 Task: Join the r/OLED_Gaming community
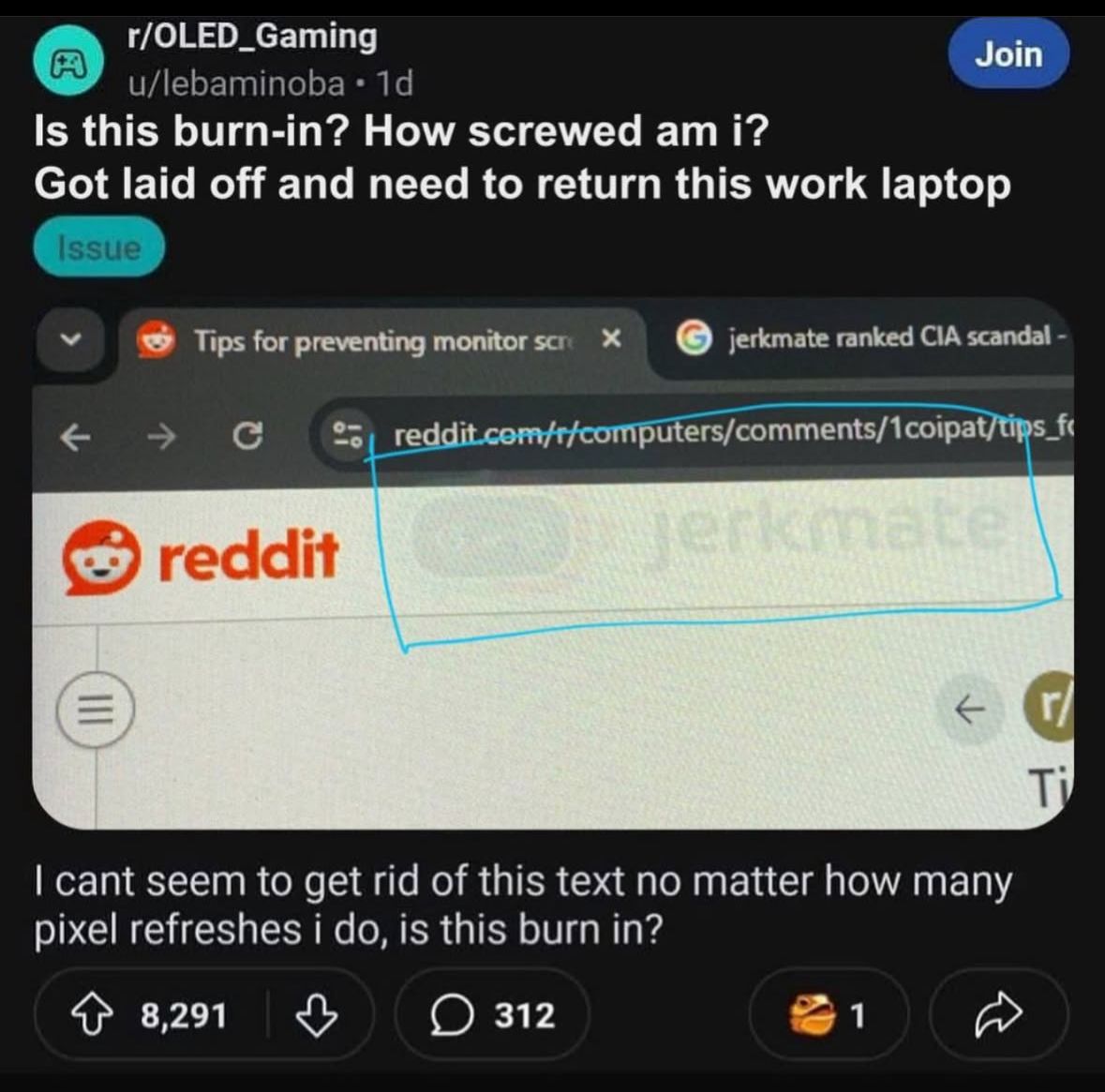click(1008, 55)
